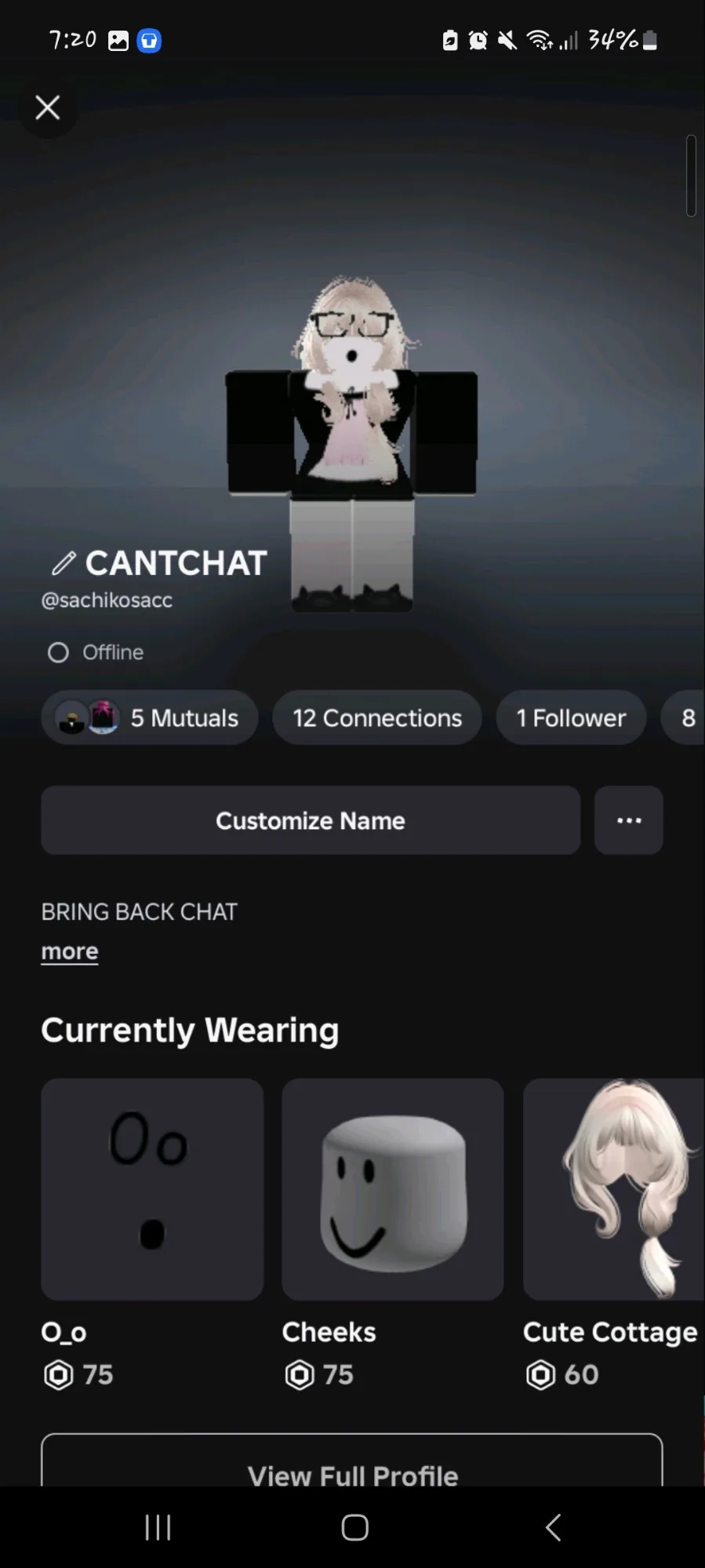Viewport: 705px width, 1568px height.
Task: View the 12 Connections list
Action: (x=377, y=718)
